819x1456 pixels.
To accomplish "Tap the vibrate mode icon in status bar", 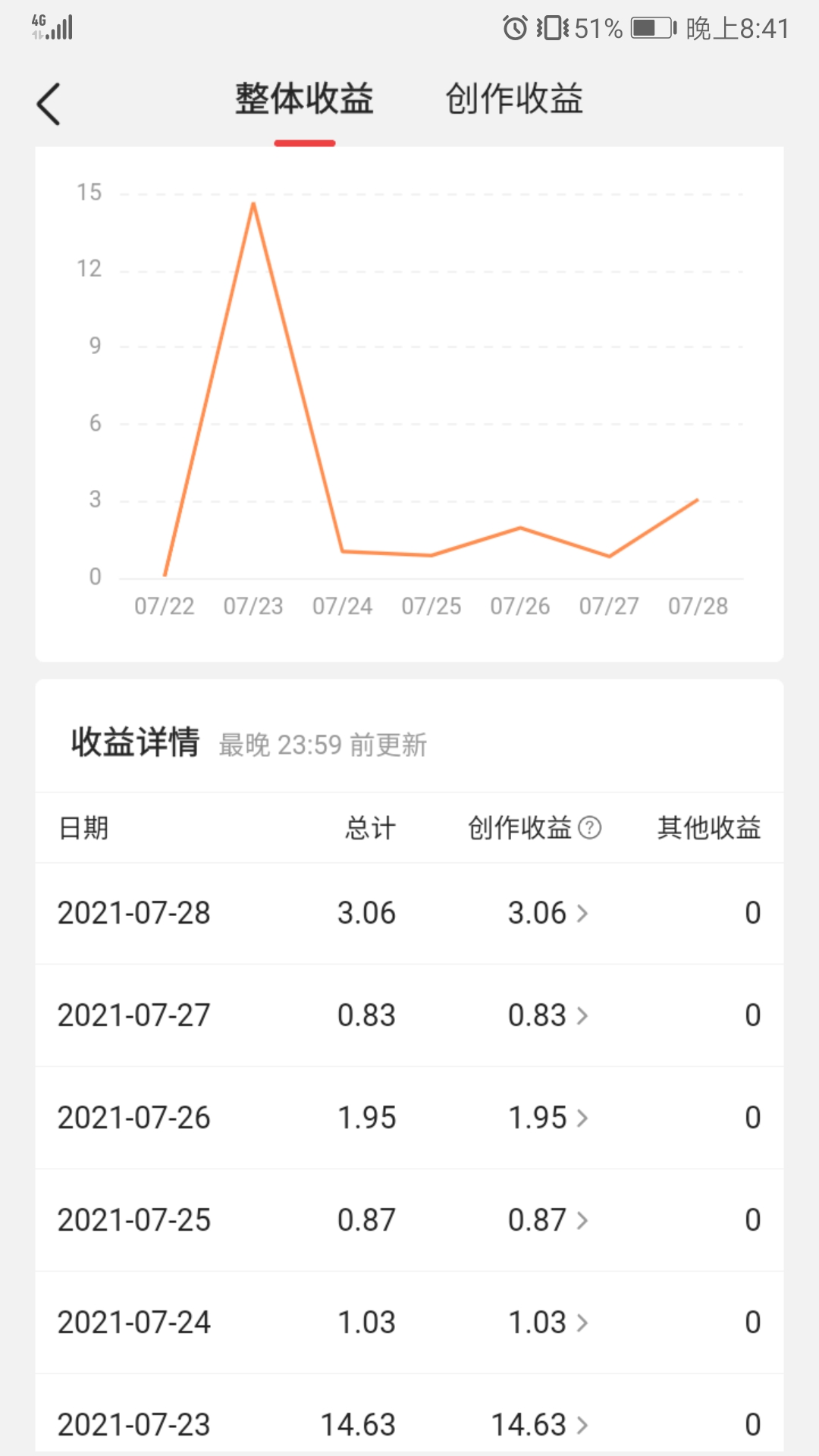I will click(552, 27).
